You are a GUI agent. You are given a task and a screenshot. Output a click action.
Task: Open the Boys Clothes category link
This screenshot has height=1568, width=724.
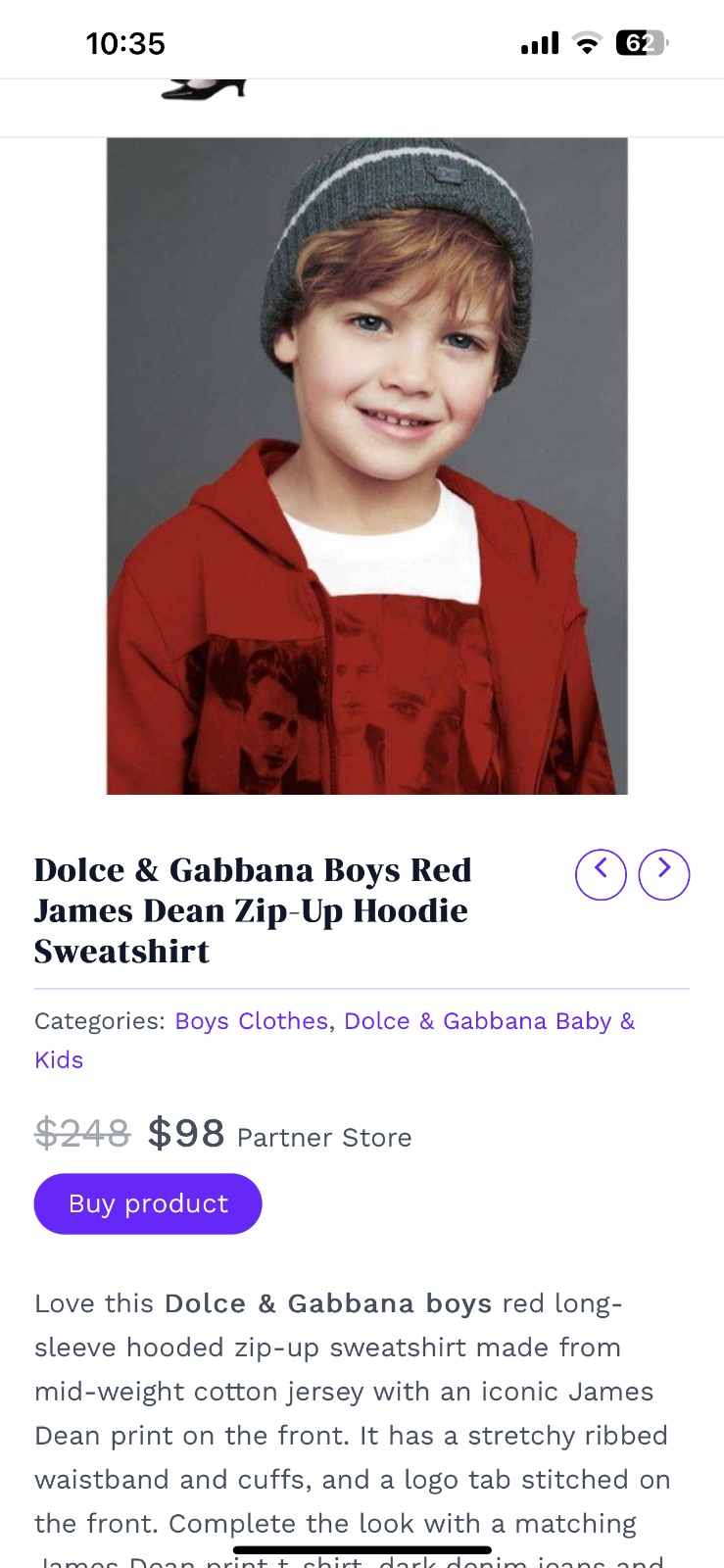(251, 1021)
